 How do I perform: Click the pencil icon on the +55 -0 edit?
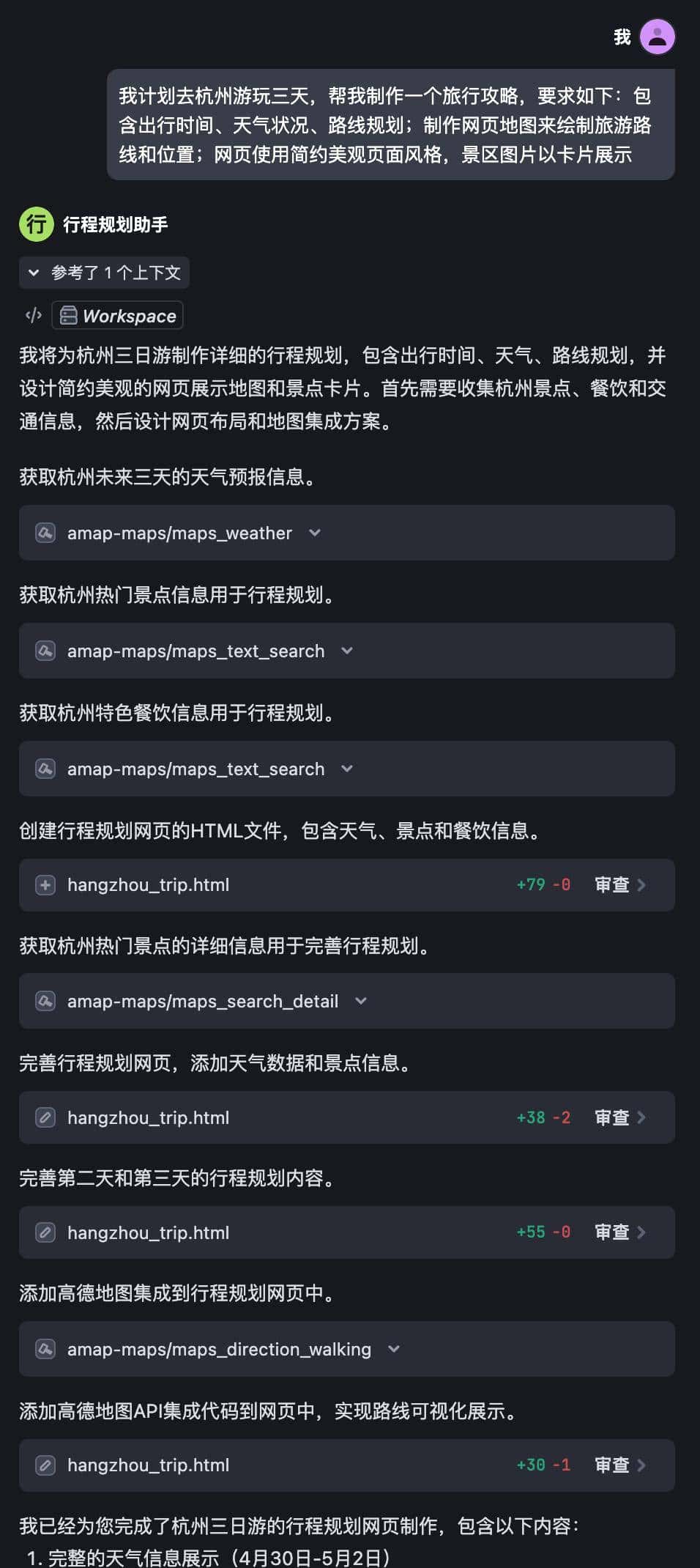tap(45, 1232)
